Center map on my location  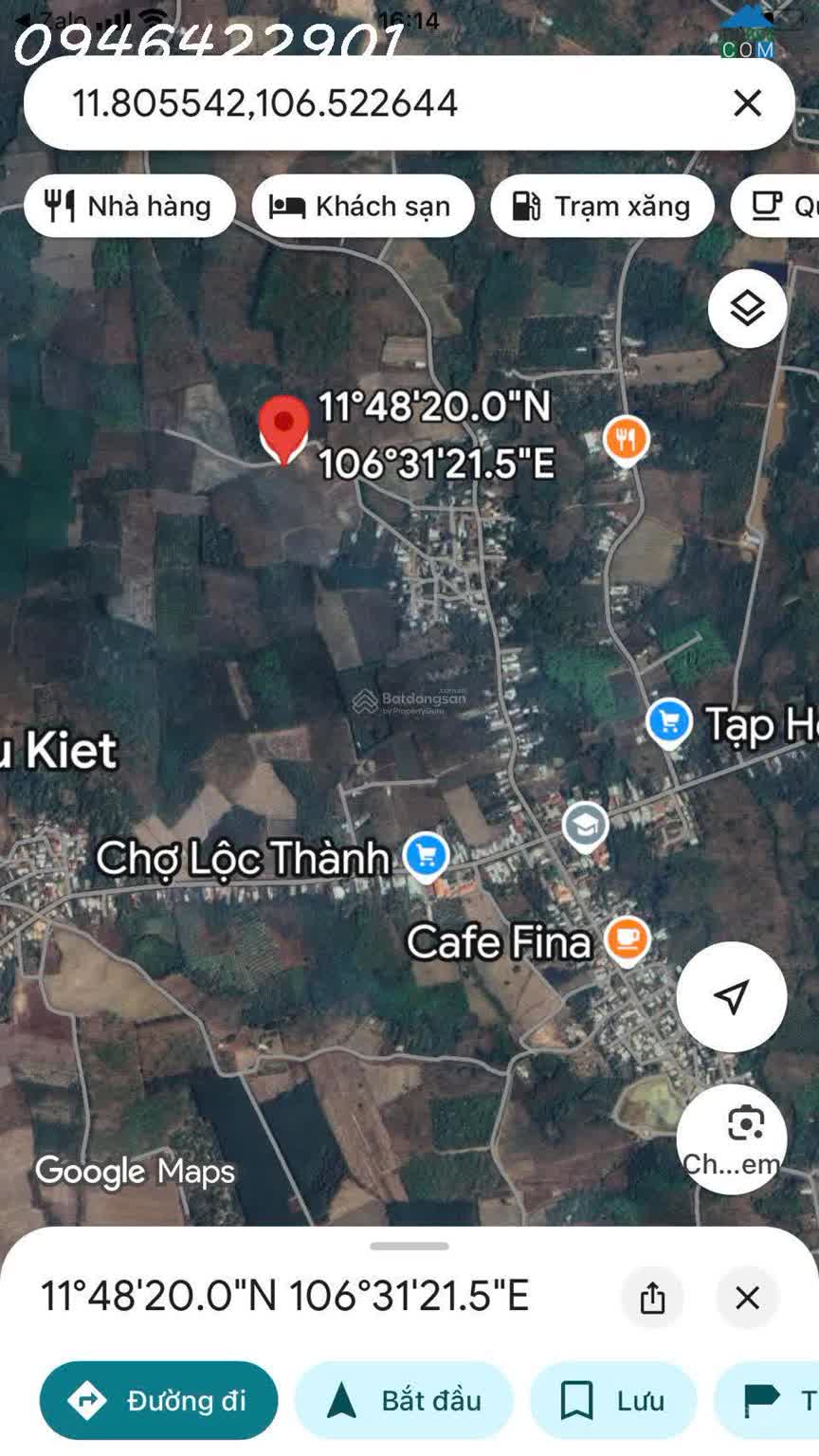tap(731, 996)
